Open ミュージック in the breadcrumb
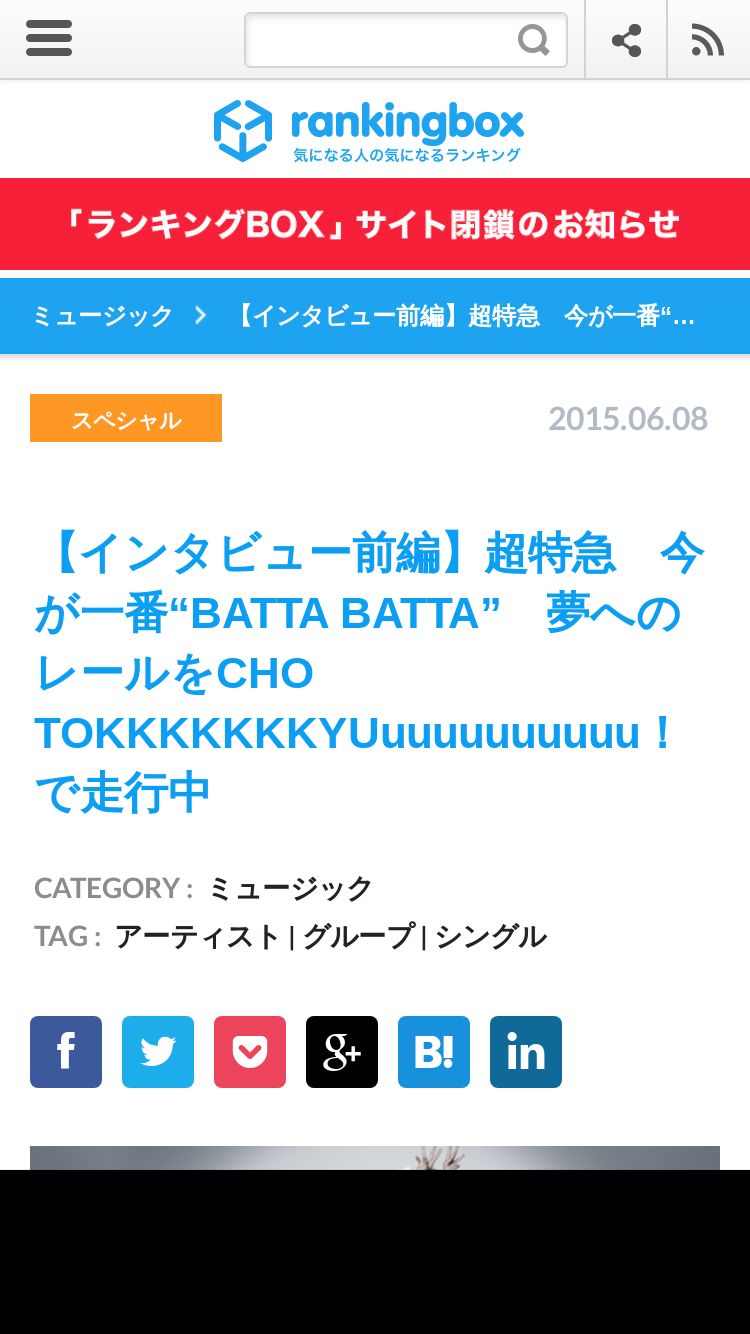 click(102, 316)
